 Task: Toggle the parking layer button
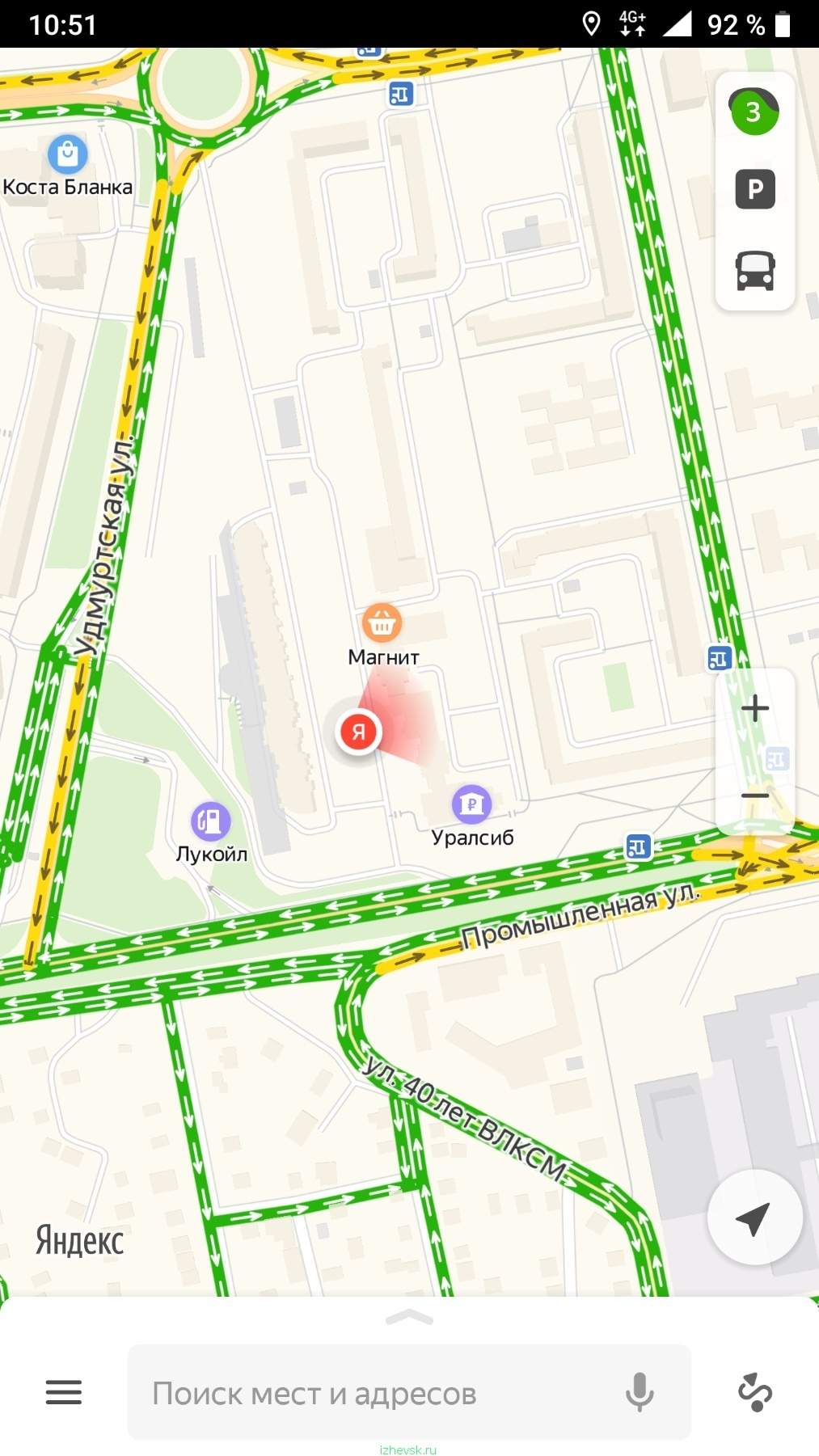coord(755,190)
